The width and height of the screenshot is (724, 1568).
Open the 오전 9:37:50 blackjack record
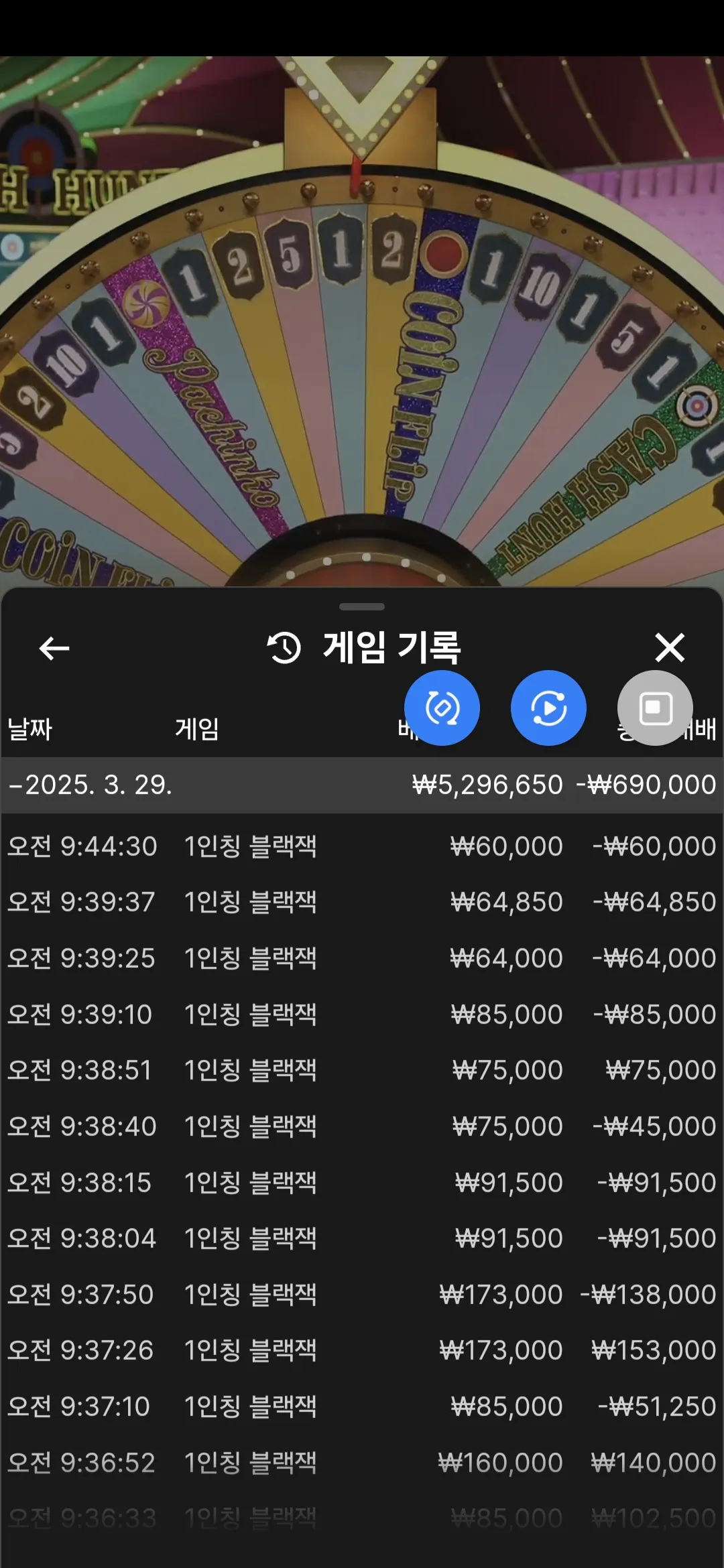tap(362, 1295)
